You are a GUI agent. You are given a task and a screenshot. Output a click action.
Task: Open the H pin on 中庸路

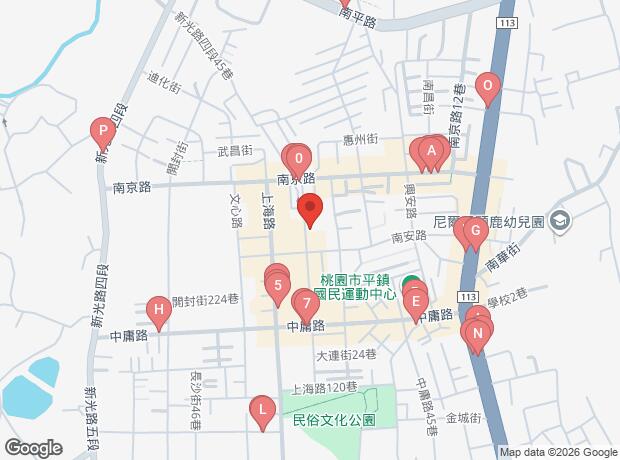pyautogui.click(x=157, y=310)
